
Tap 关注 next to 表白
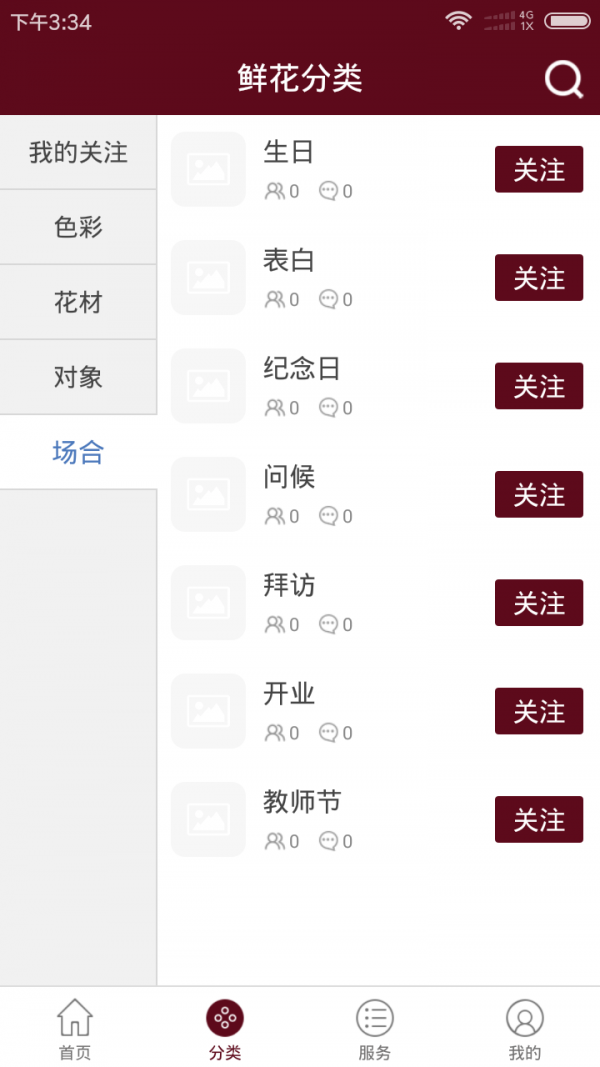pos(538,278)
